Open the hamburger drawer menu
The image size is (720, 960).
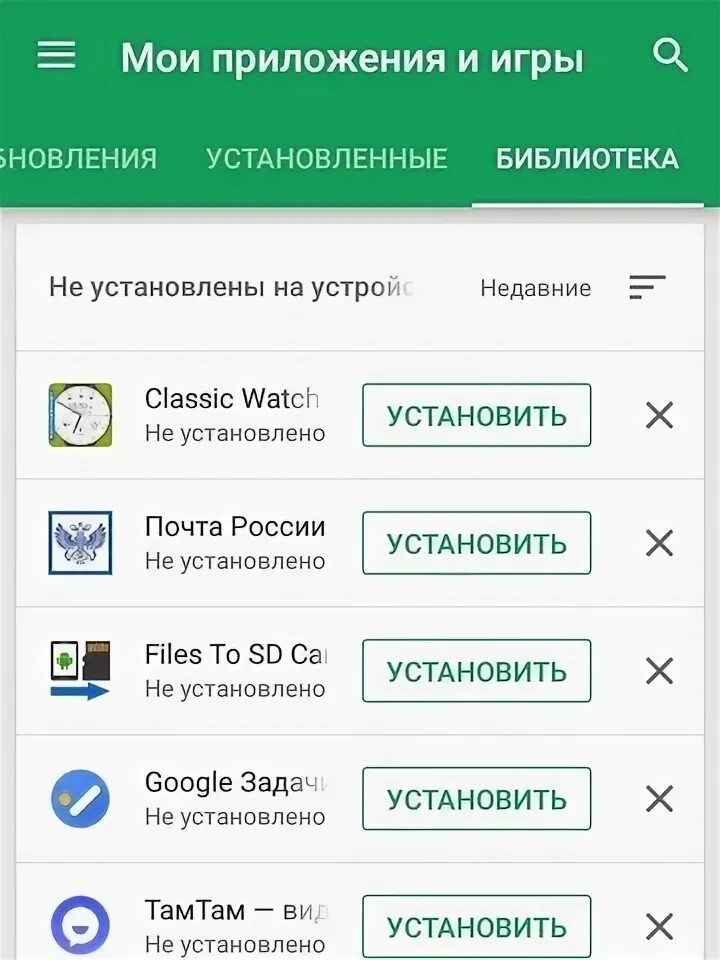[x=56, y=55]
